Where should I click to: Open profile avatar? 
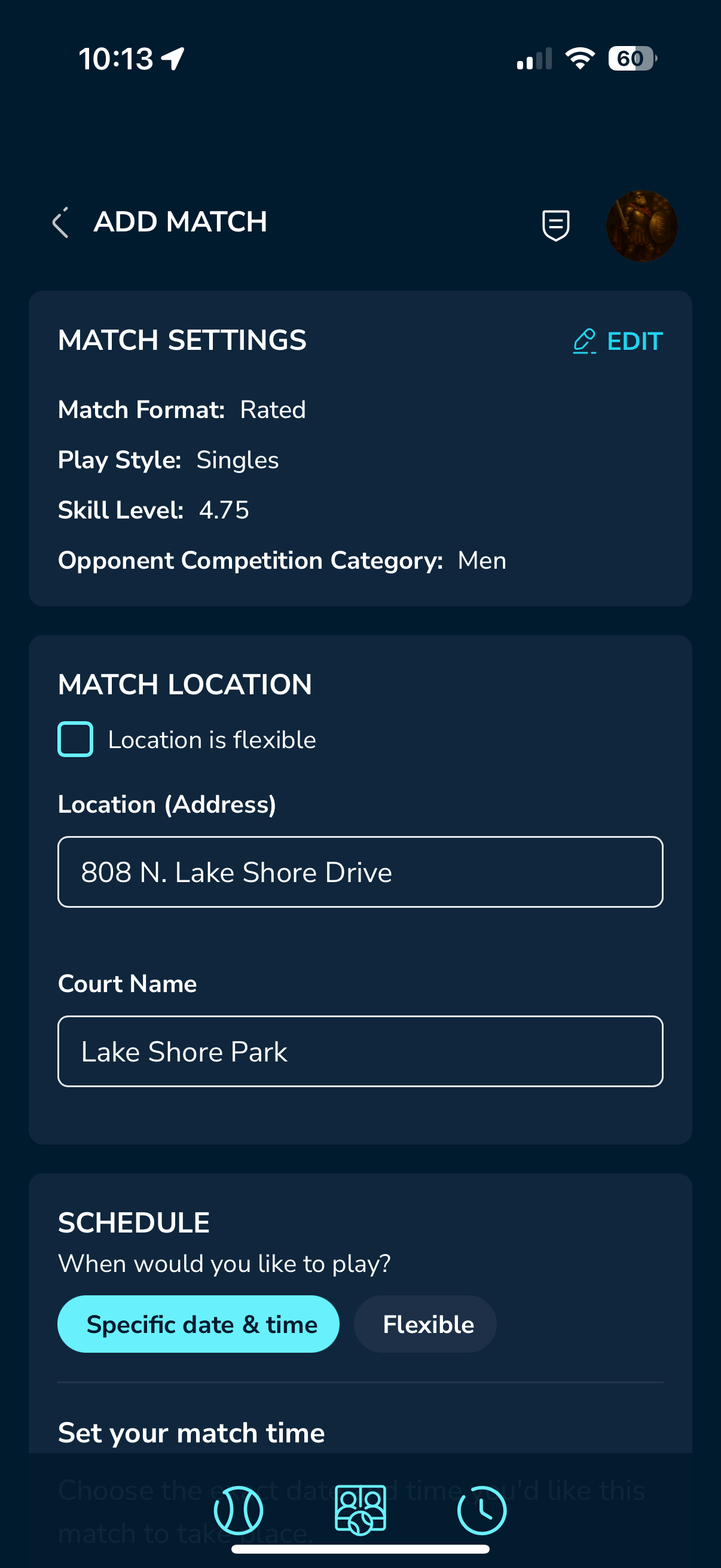[641, 226]
